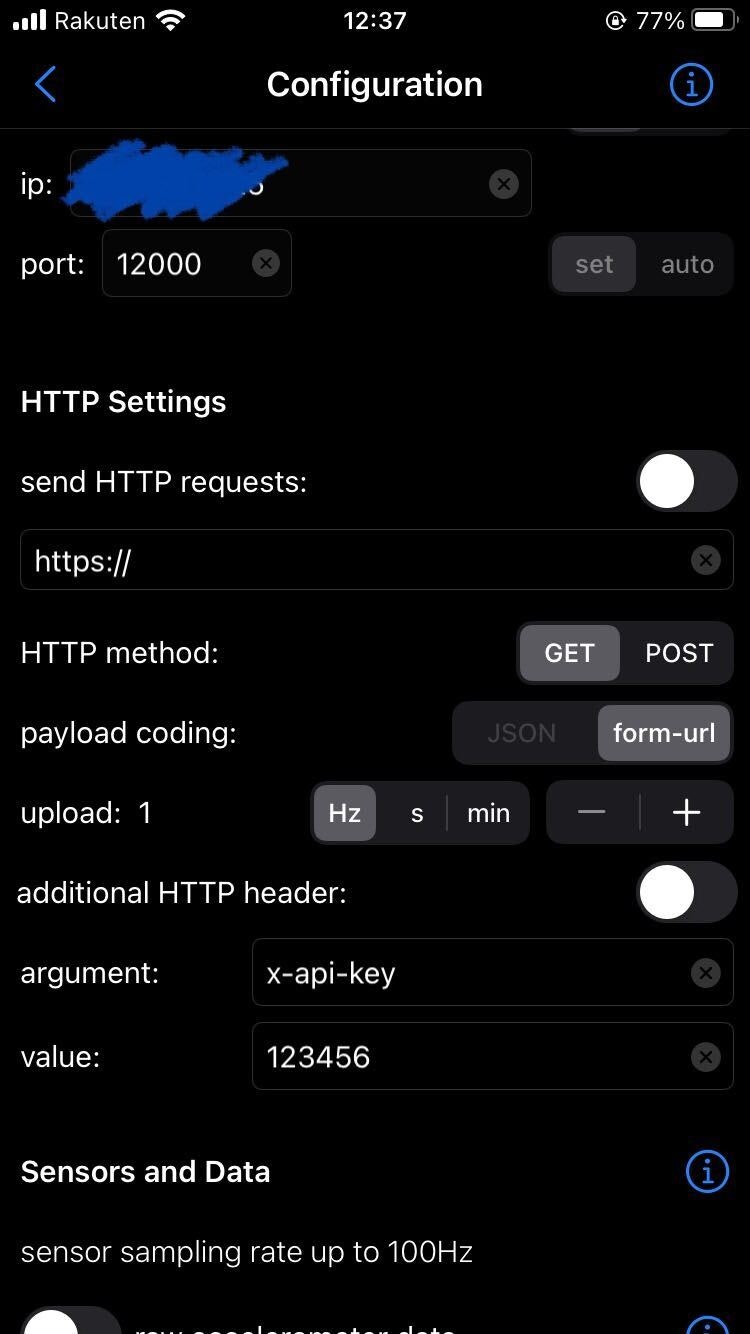Image resolution: width=750 pixels, height=1334 pixels.
Task: Switch HTTP method to POST
Action: click(679, 653)
